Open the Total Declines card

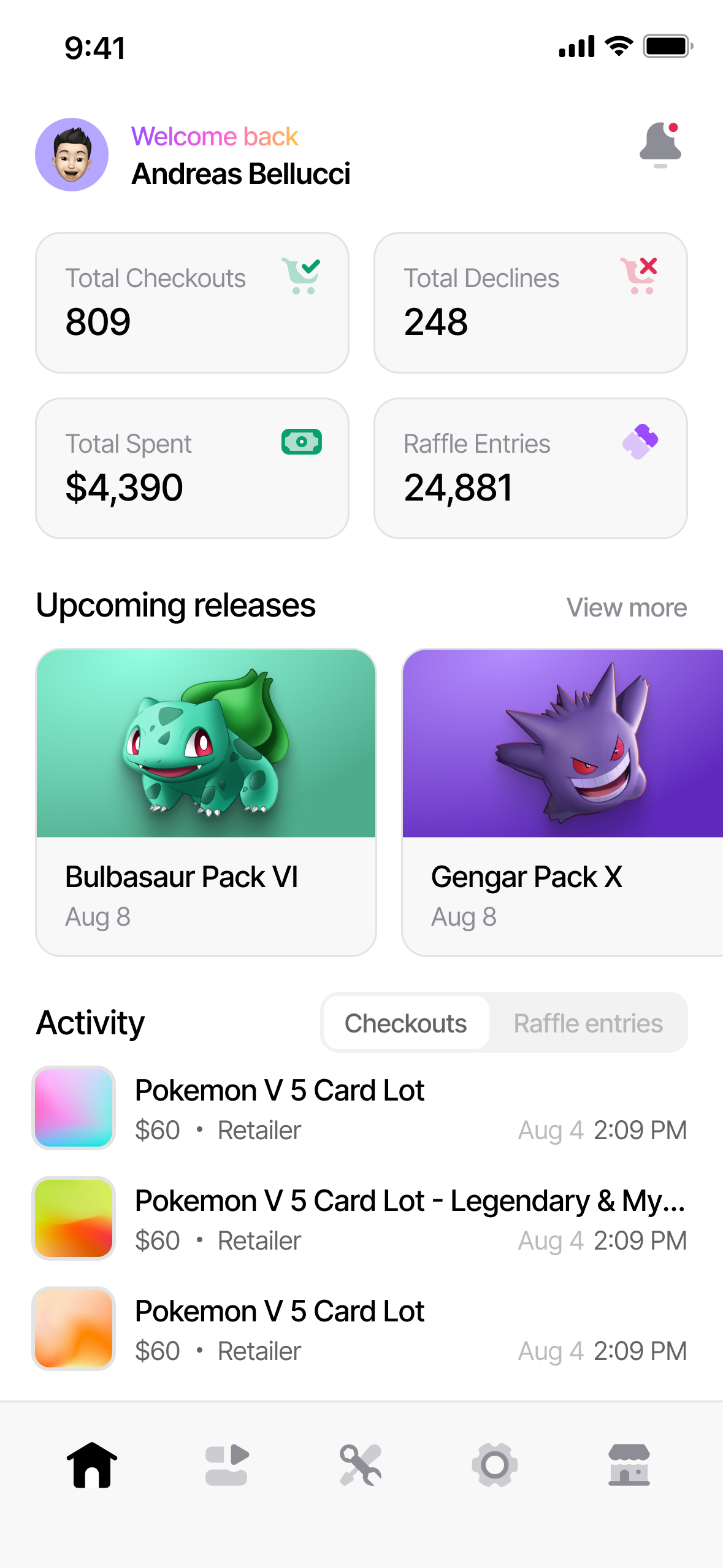(x=530, y=302)
